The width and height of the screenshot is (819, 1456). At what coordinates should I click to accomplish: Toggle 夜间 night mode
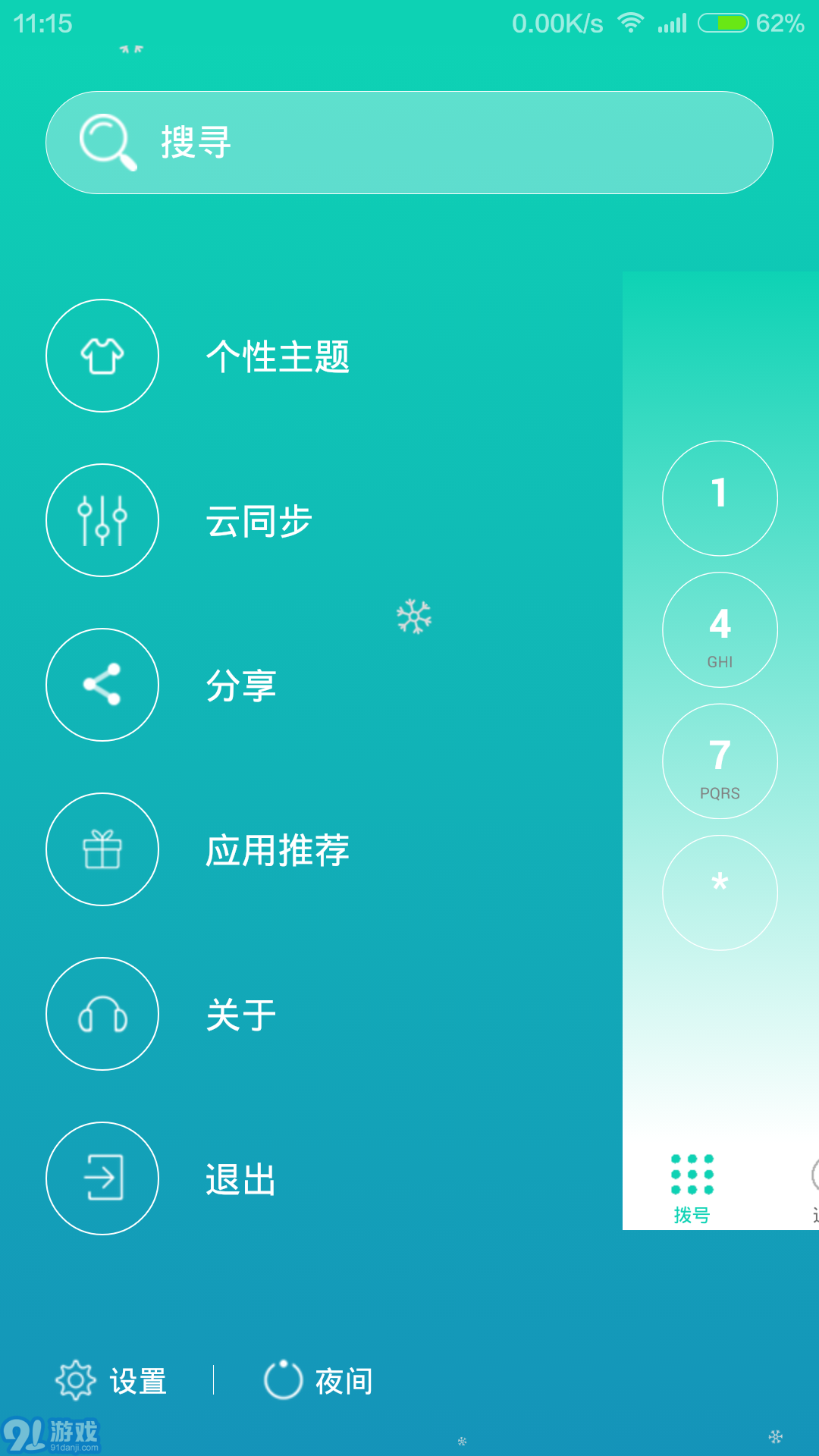click(318, 1380)
